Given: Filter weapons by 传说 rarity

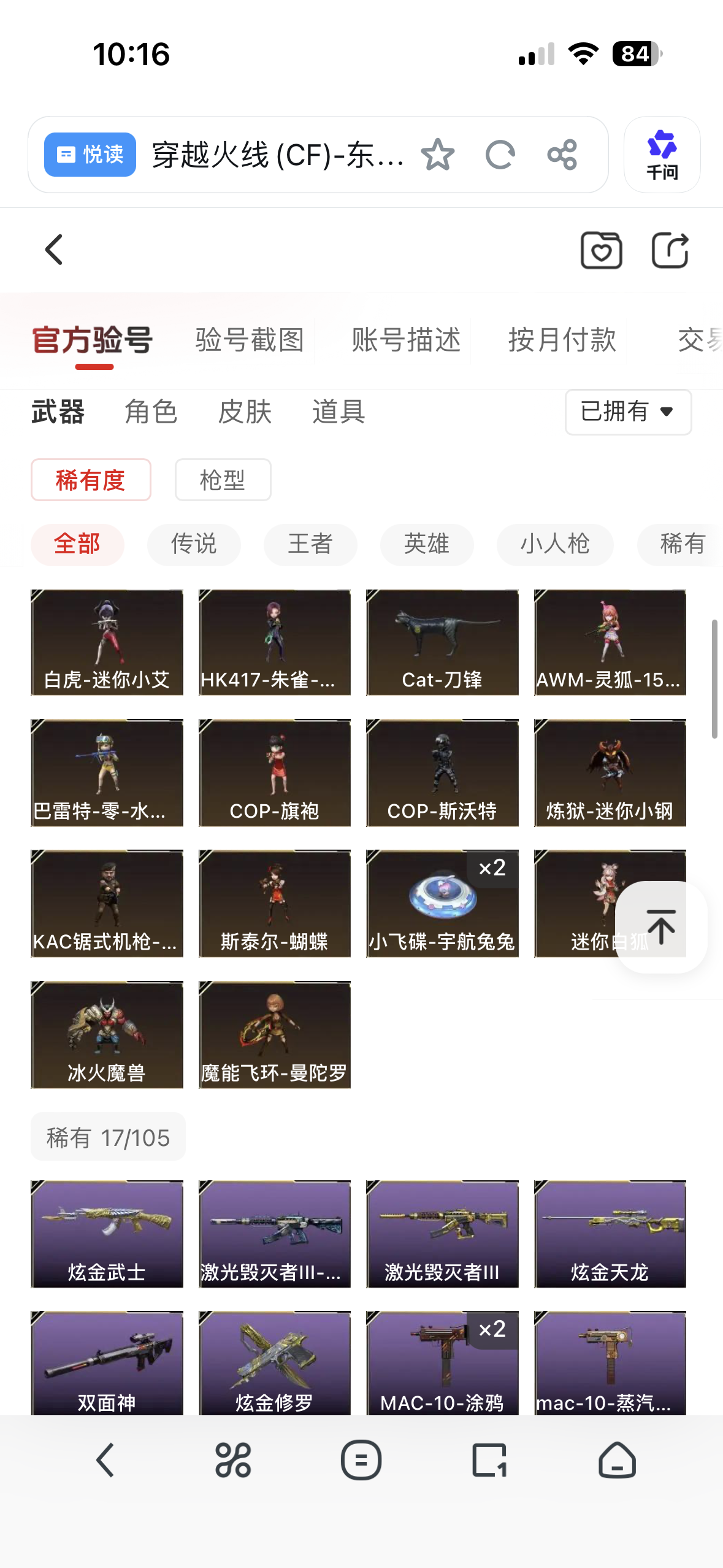Looking at the screenshot, I should coord(194,544).
